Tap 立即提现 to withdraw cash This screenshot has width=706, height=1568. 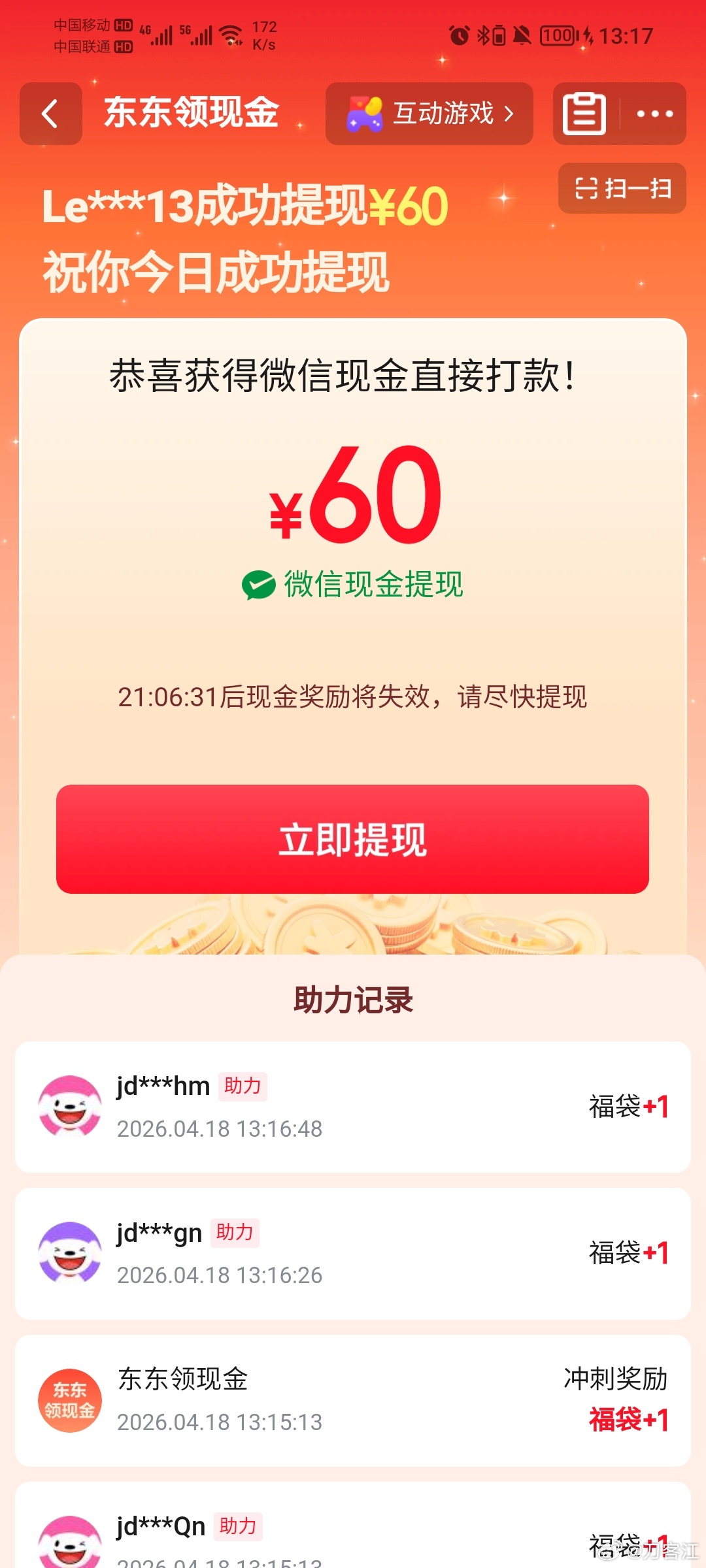pyautogui.click(x=352, y=839)
